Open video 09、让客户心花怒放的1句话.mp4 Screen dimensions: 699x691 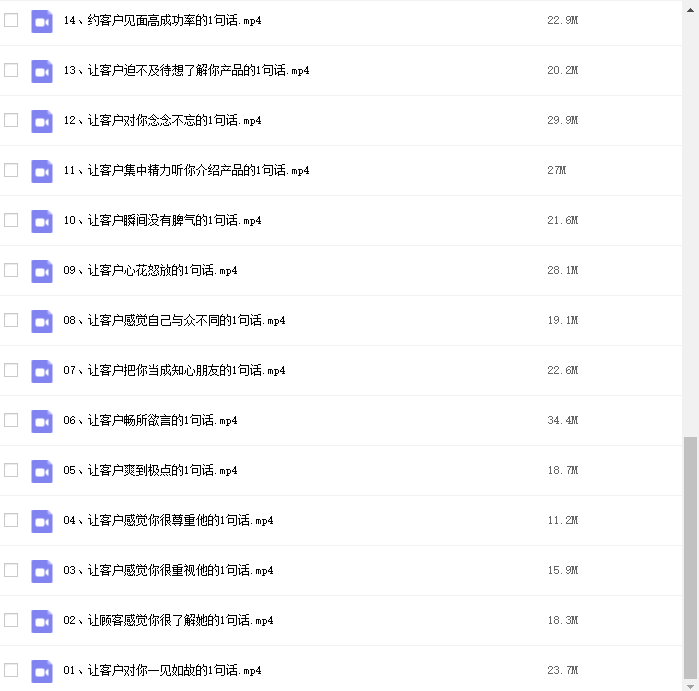150,271
